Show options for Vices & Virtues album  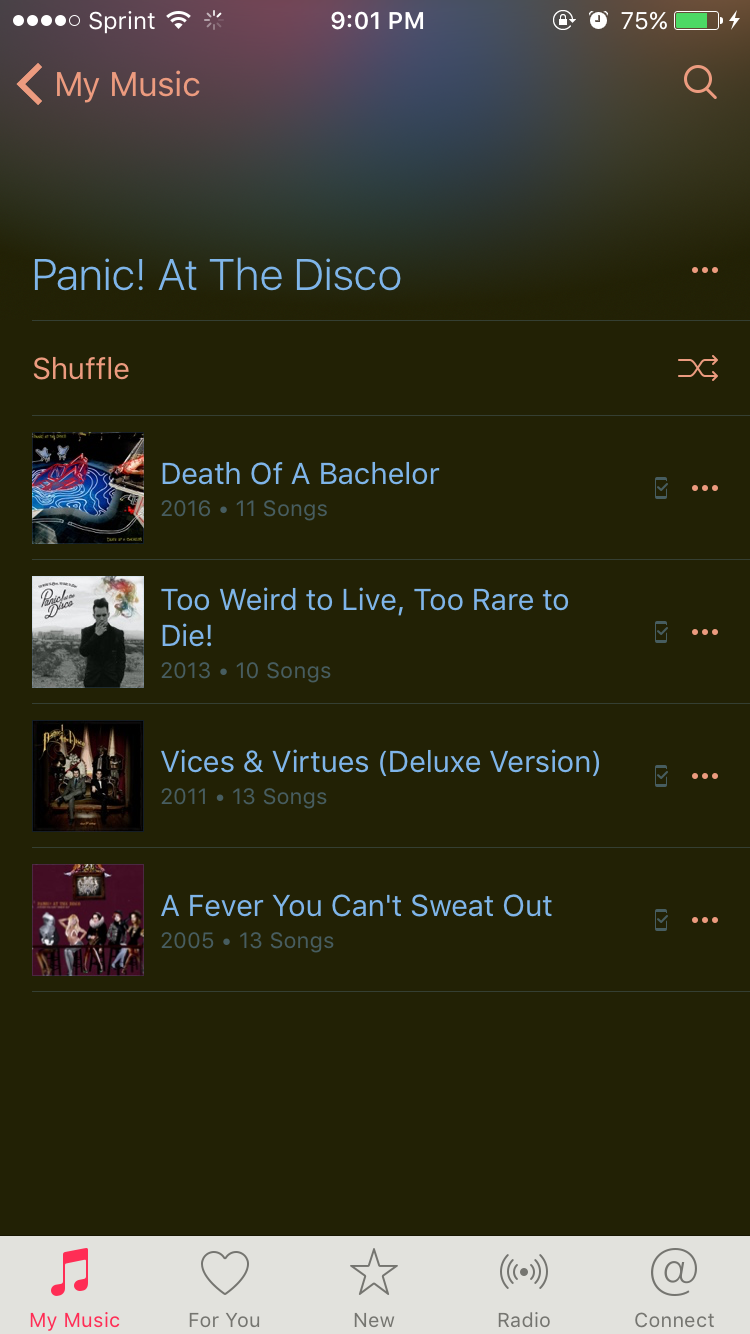tap(705, 776)
